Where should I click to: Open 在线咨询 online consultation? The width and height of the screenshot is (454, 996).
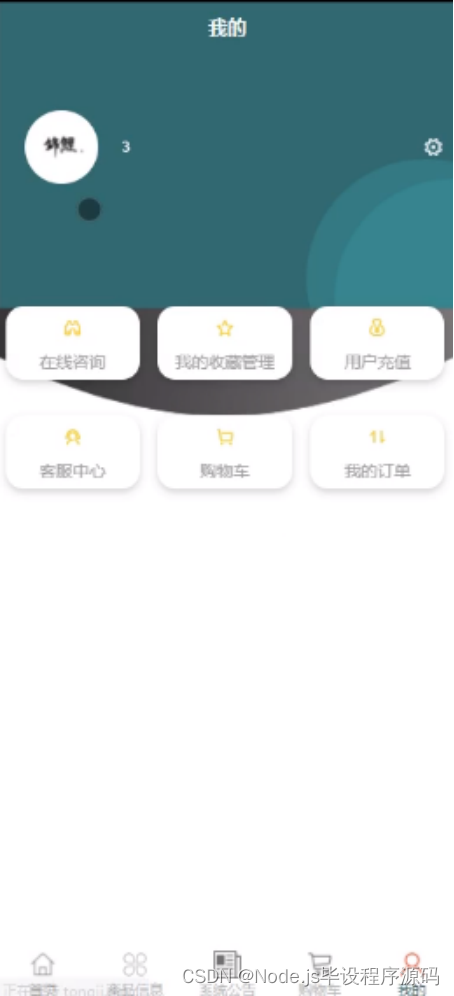(x=72, y=344)
